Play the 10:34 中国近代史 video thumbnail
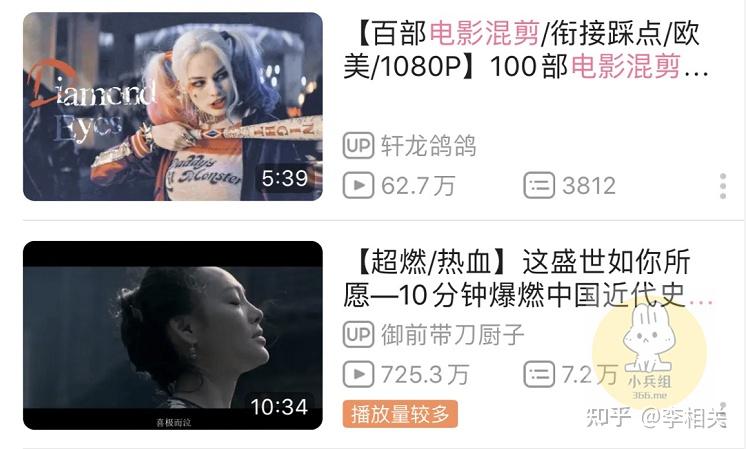 click(x=172, y=335)
